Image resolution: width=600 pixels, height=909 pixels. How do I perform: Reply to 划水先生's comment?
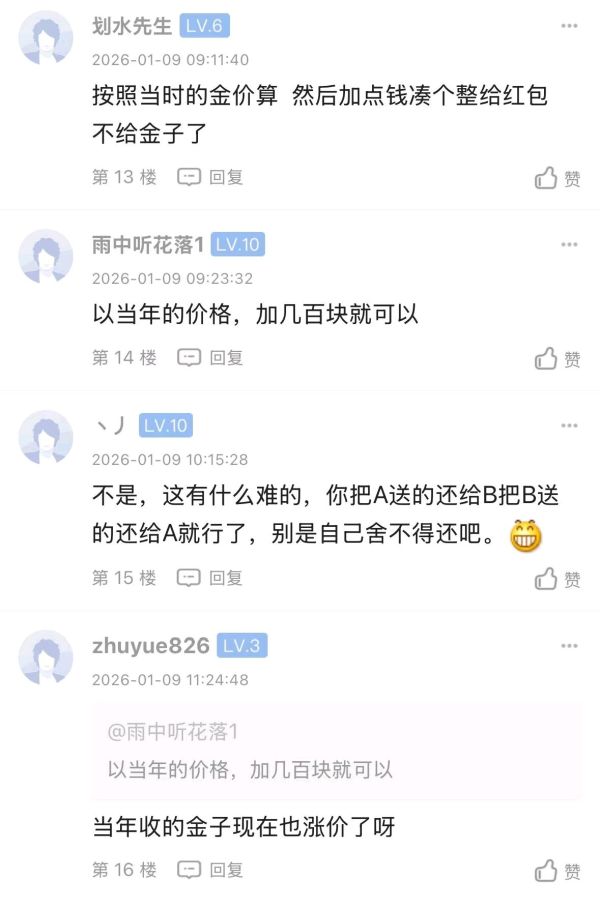point(211,177)
